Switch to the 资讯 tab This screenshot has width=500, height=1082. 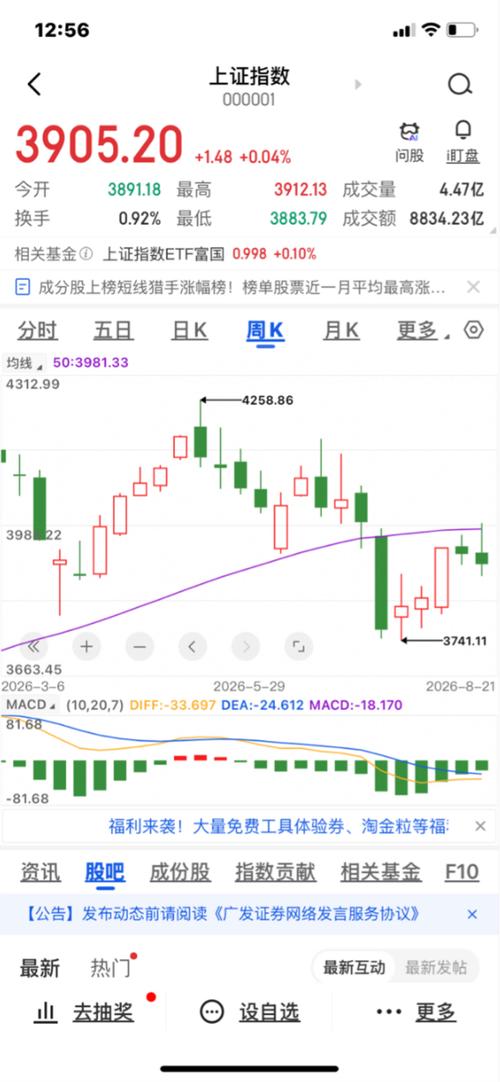tap(40, 872)
